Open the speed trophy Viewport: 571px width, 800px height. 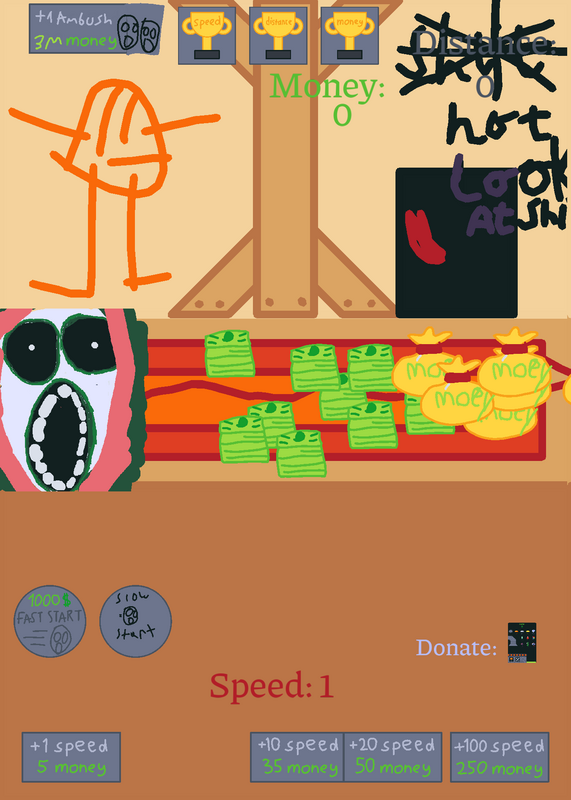[x=207, y=36]
